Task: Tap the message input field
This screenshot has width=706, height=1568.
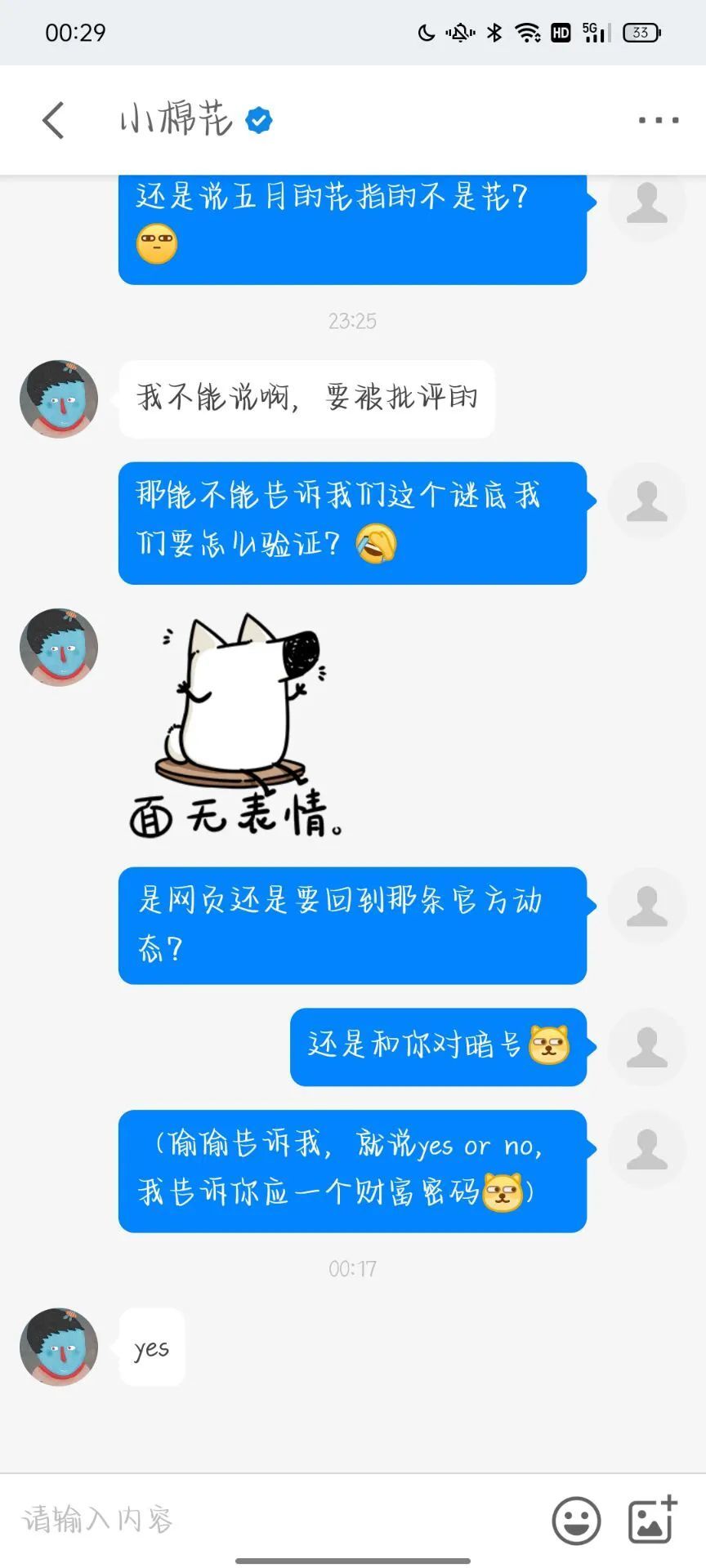Action: [x=278, y=1520]
